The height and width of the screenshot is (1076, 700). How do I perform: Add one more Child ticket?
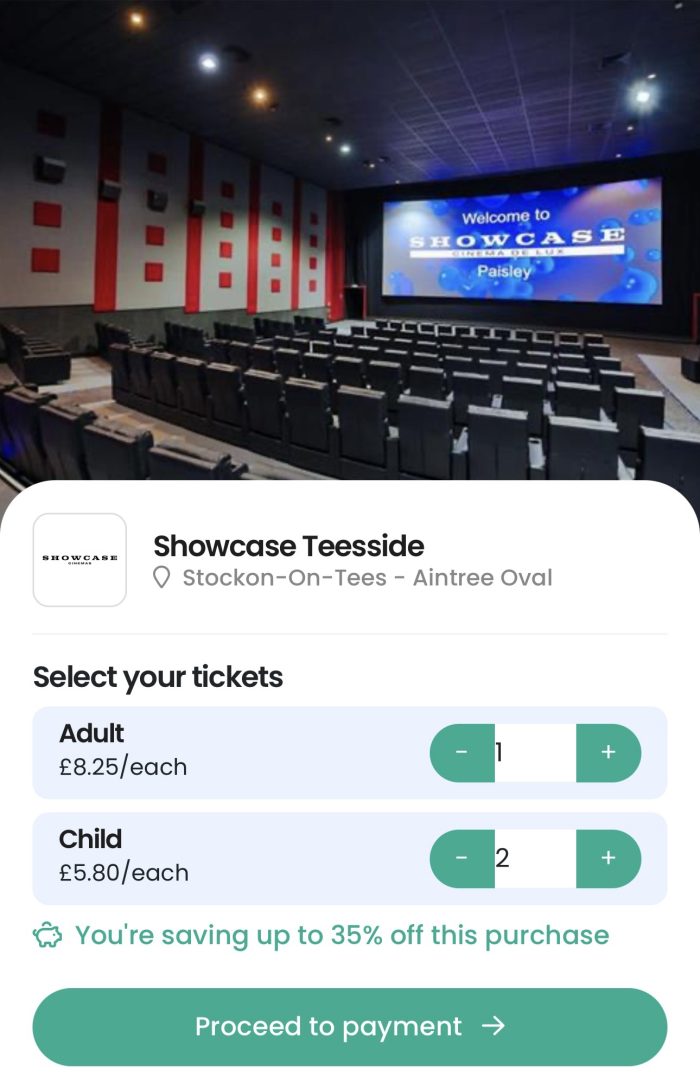608,858
